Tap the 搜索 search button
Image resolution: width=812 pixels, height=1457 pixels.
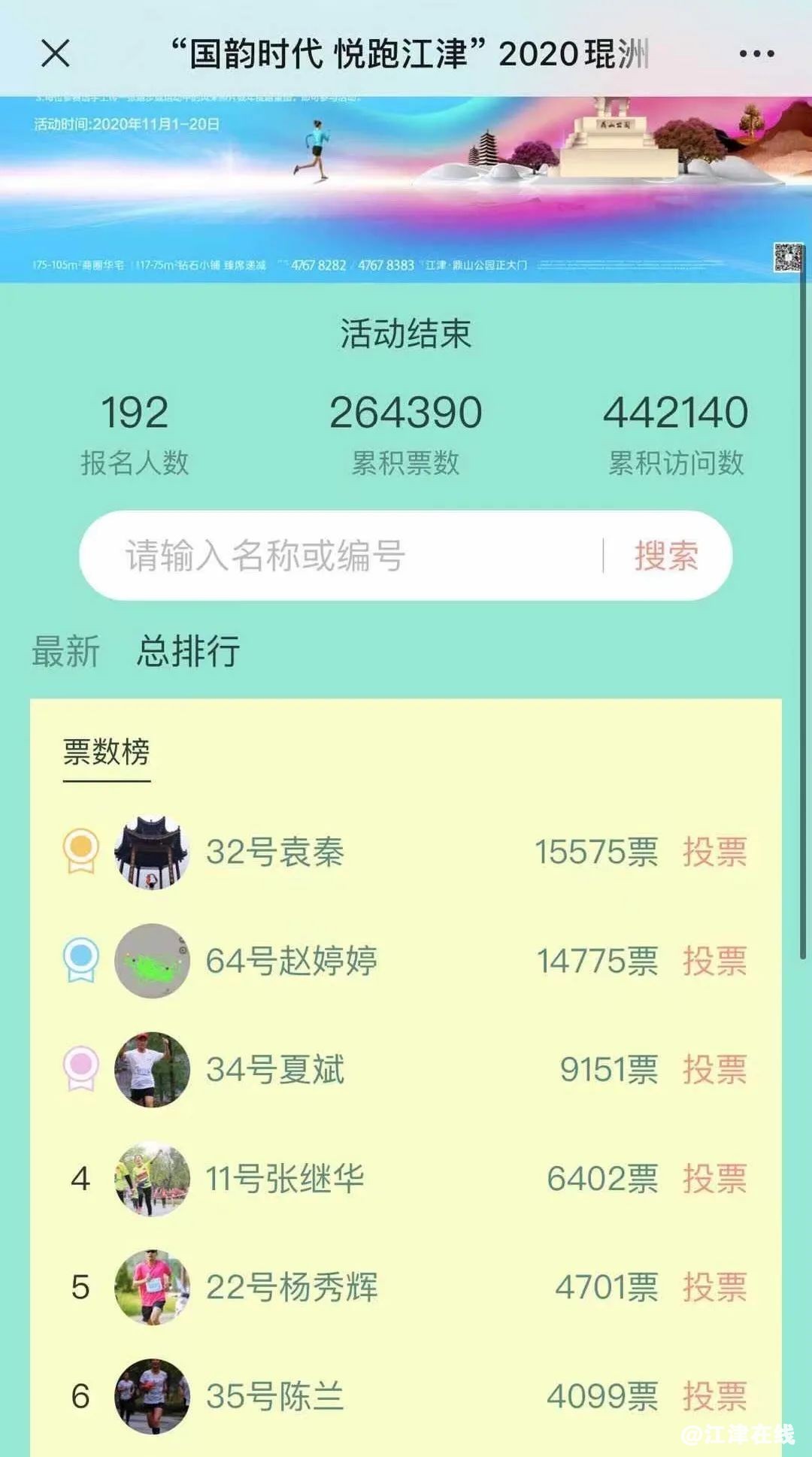pos(666,556)
